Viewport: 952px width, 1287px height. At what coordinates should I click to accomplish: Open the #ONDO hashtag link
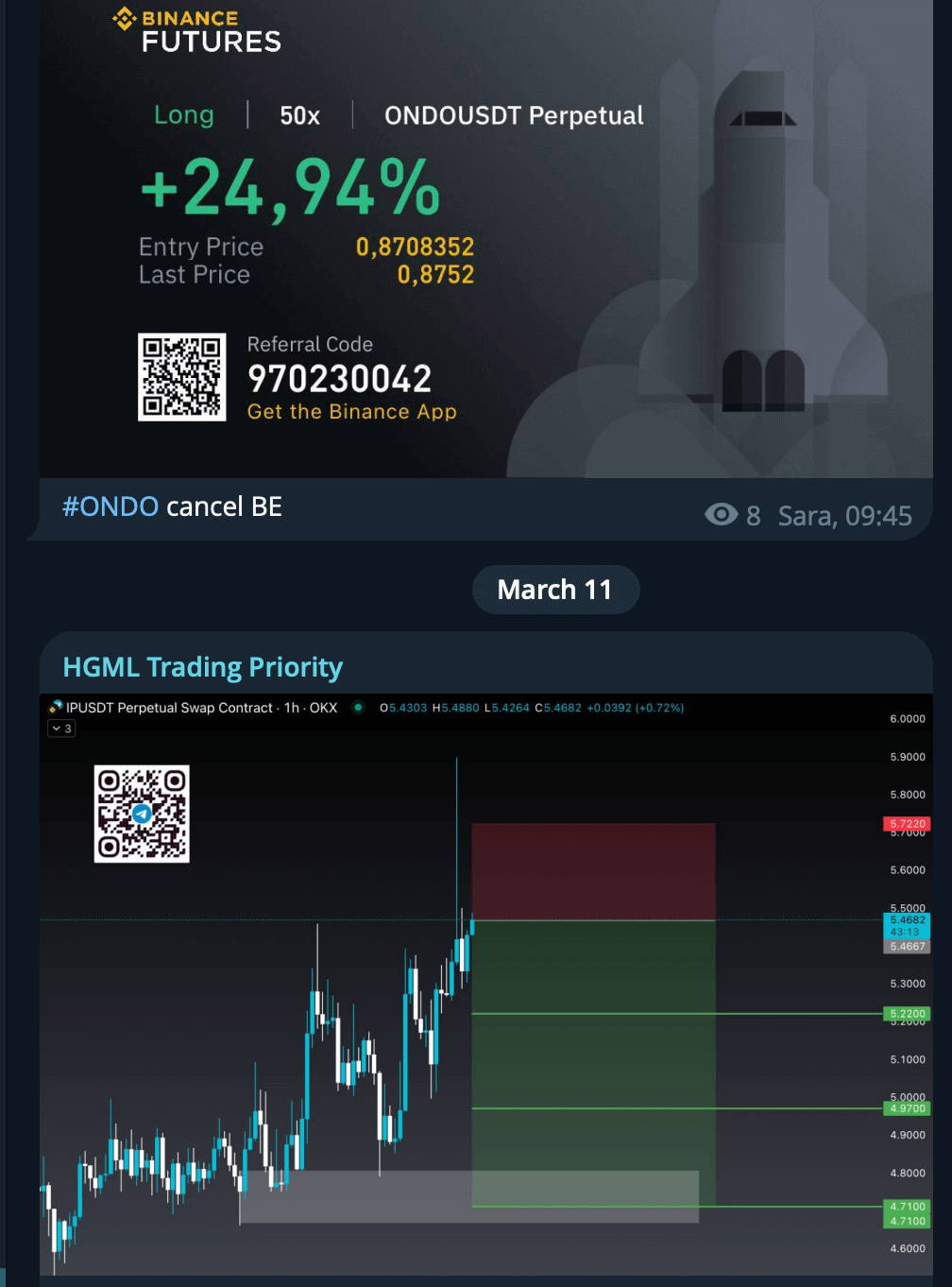coord(110,506)
